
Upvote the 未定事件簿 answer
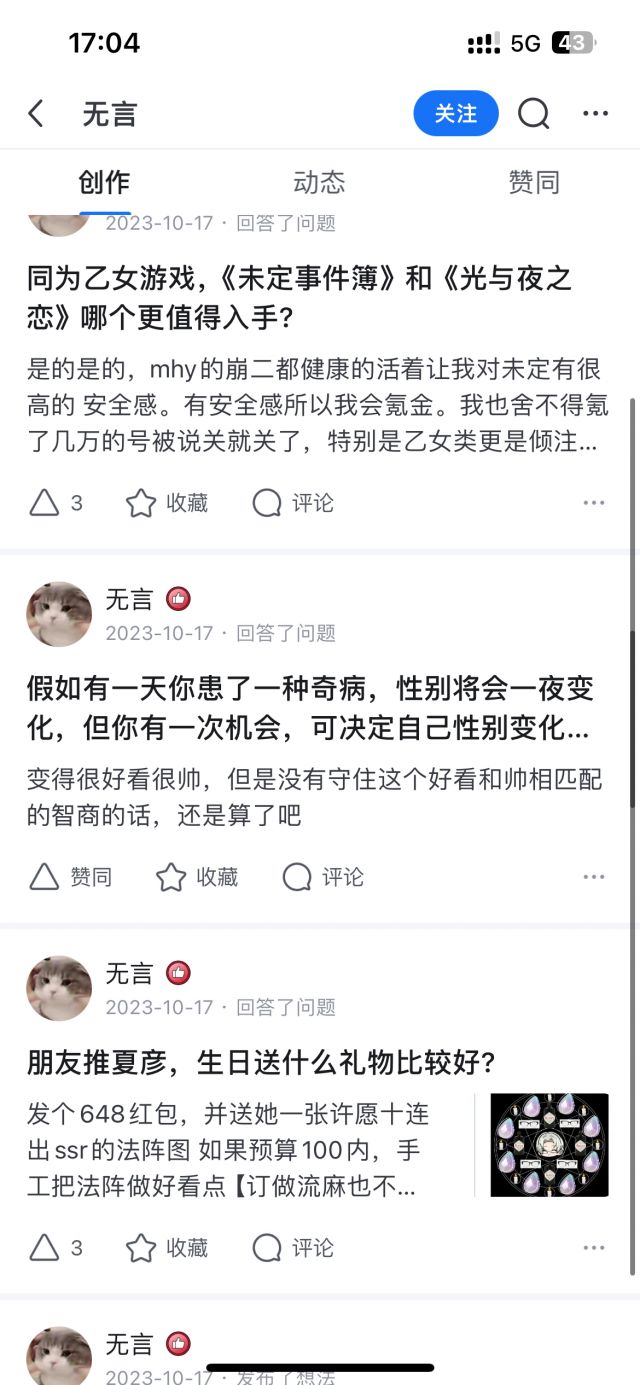point(56,503)
